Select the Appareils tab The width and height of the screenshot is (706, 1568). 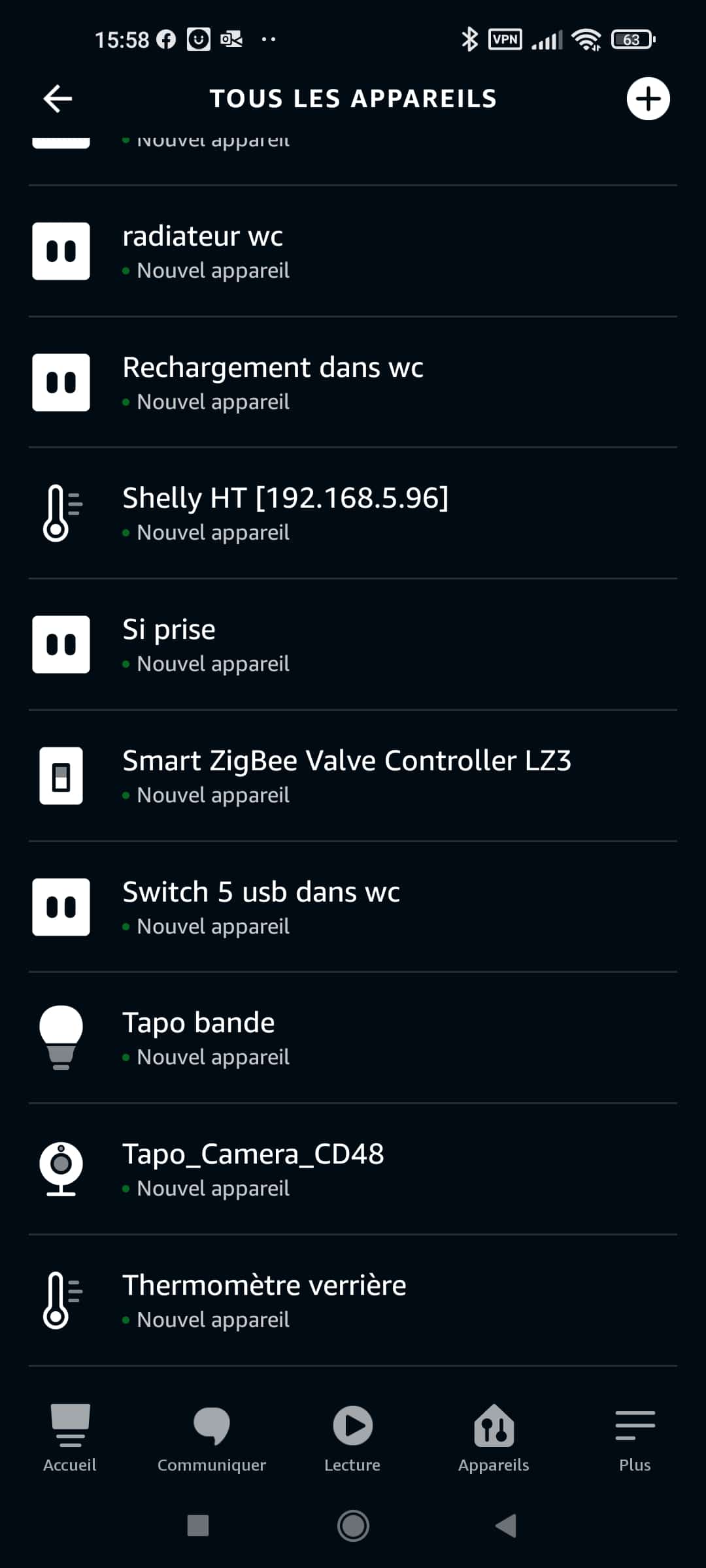click(494, 1438)
